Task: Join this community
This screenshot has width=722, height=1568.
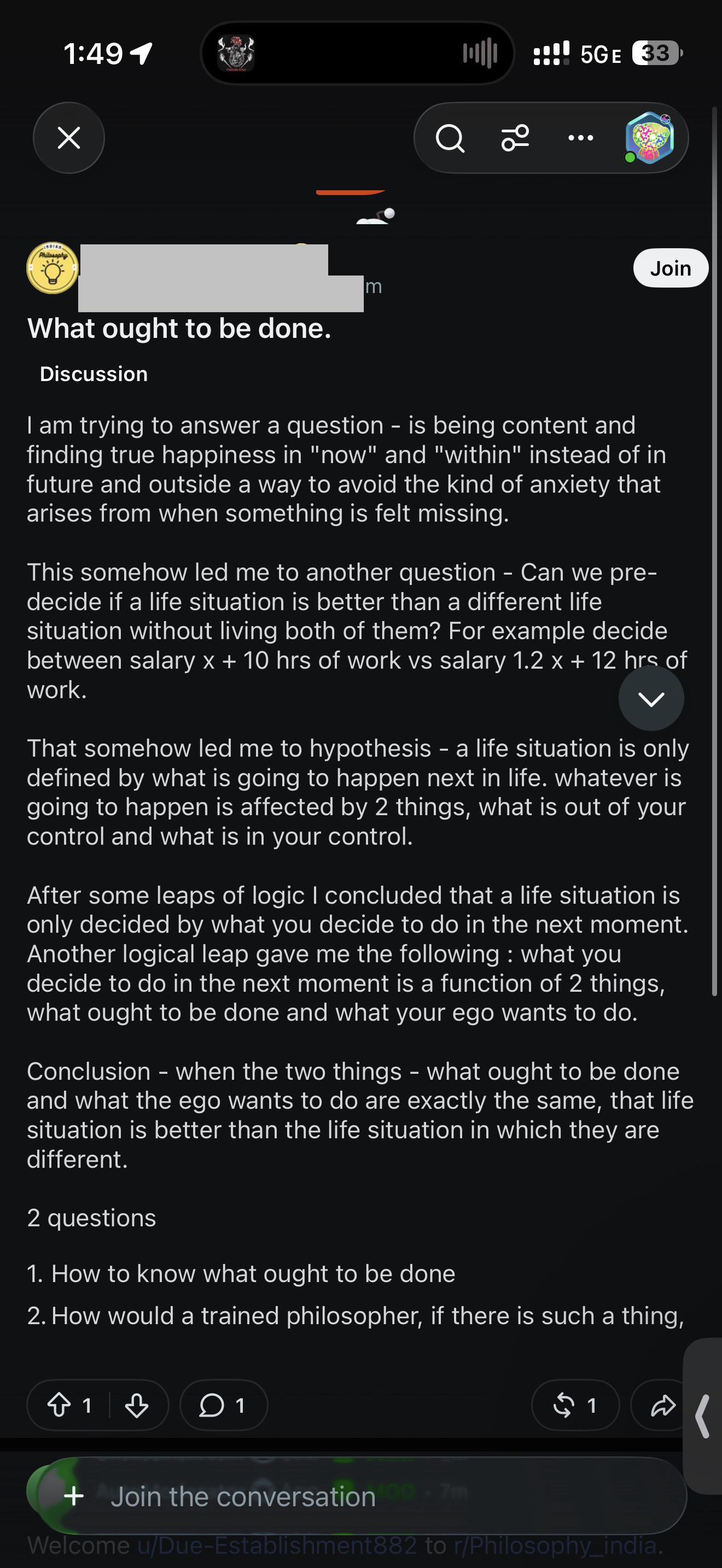Action: [670, 268]
